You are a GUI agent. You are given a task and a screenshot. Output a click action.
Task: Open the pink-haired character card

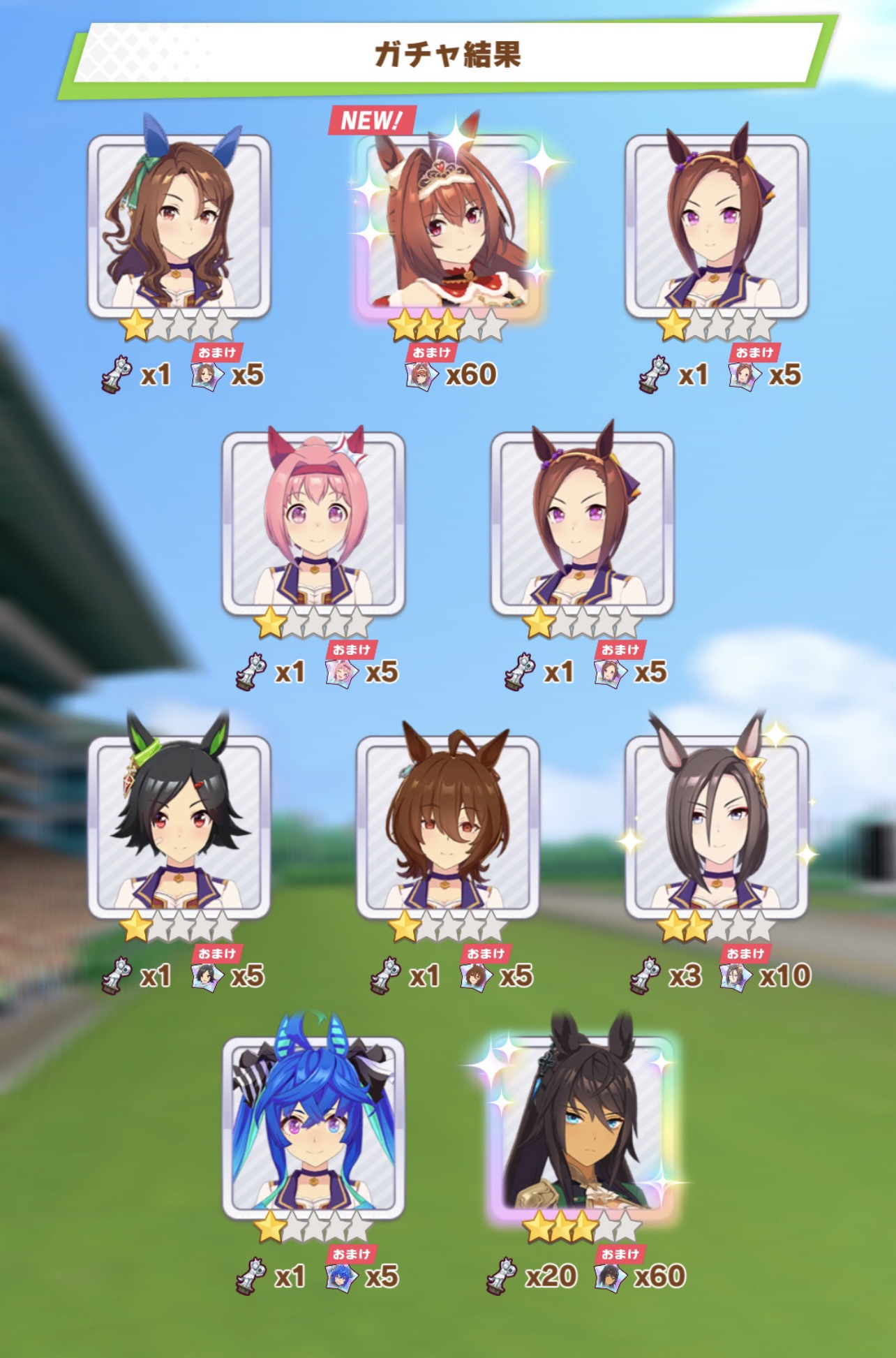click(313, 524)
